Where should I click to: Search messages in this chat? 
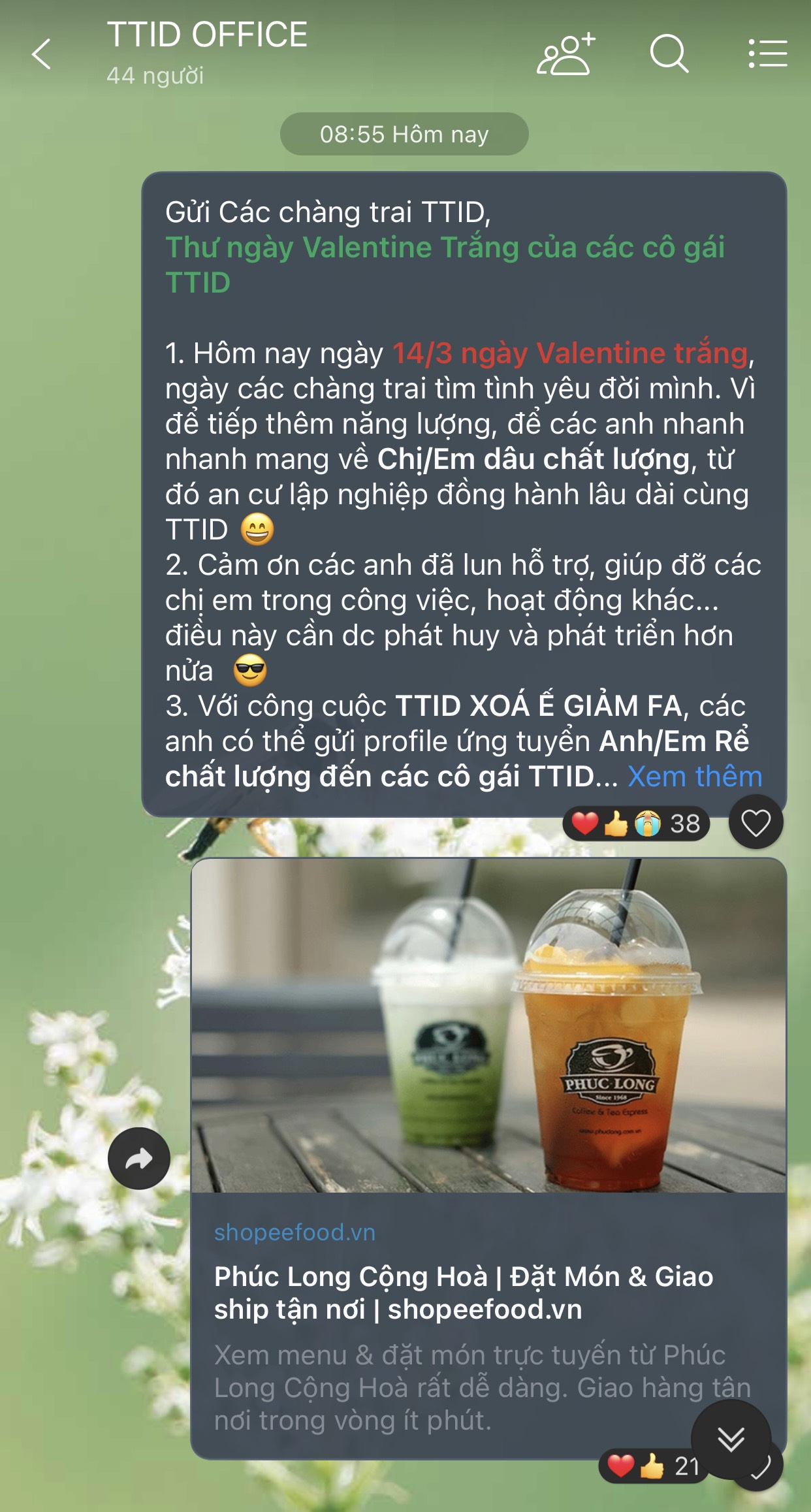point(669,54)
